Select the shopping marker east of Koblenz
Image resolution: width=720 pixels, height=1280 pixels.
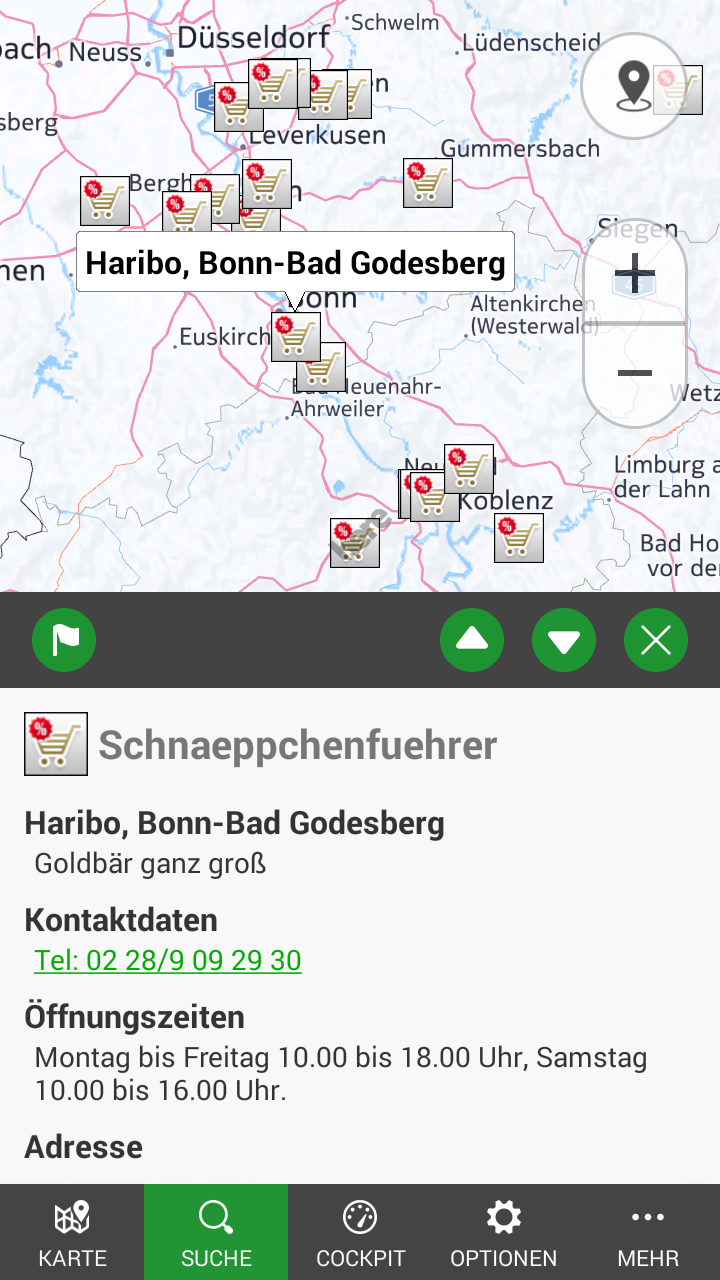click(519, 538)
